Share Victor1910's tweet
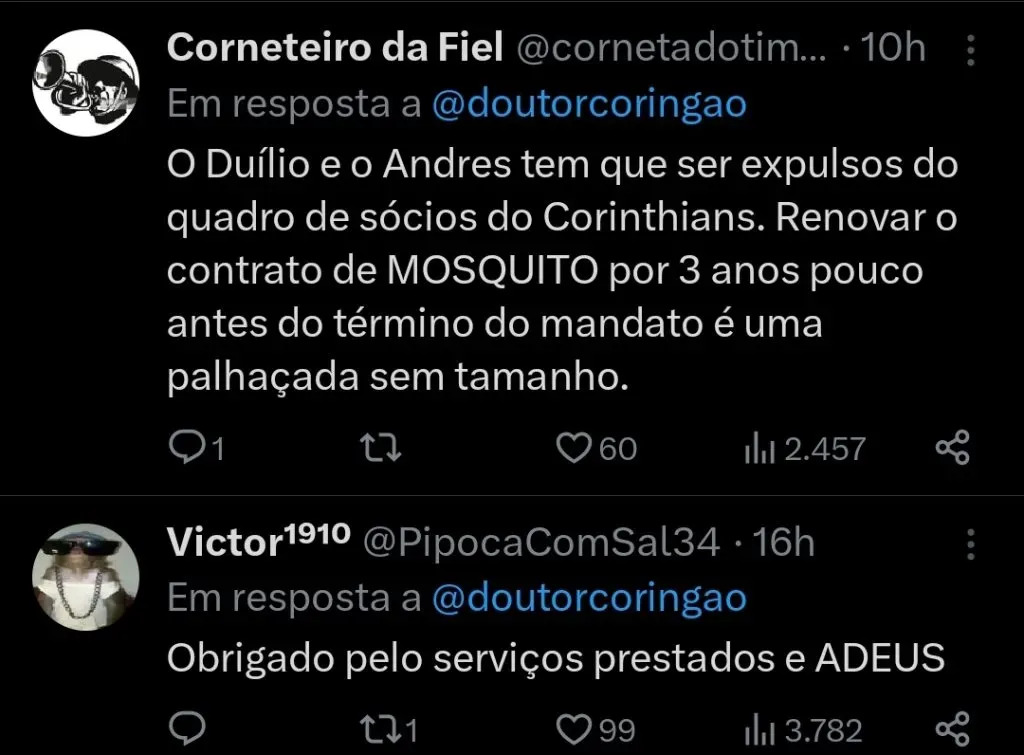The image size is (1024, 755). pos(952,729)
